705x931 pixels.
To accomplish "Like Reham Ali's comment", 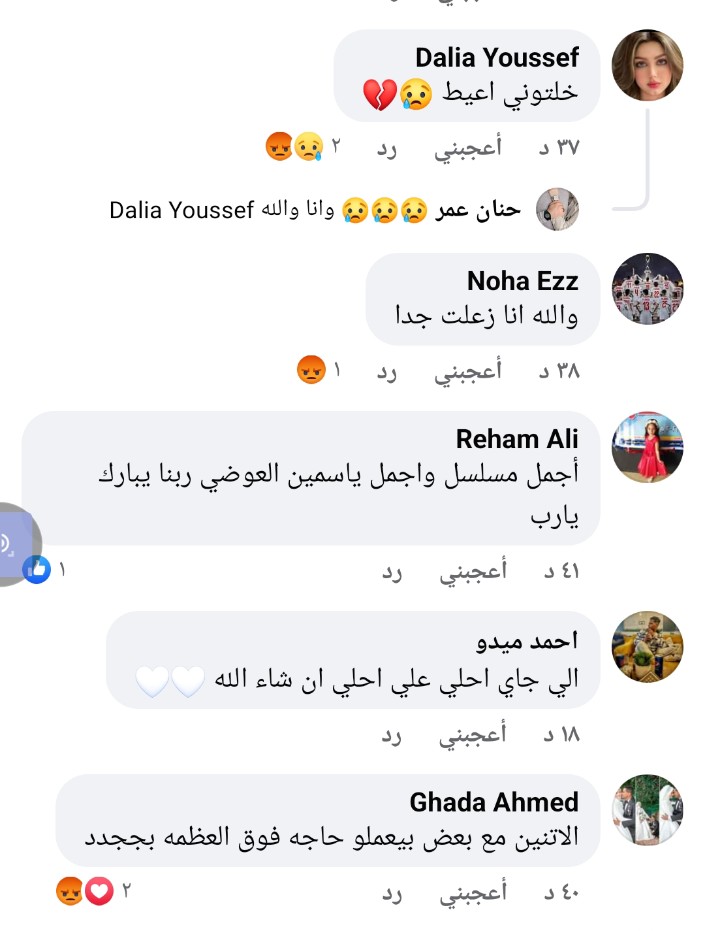I will [x=472, y=571].
